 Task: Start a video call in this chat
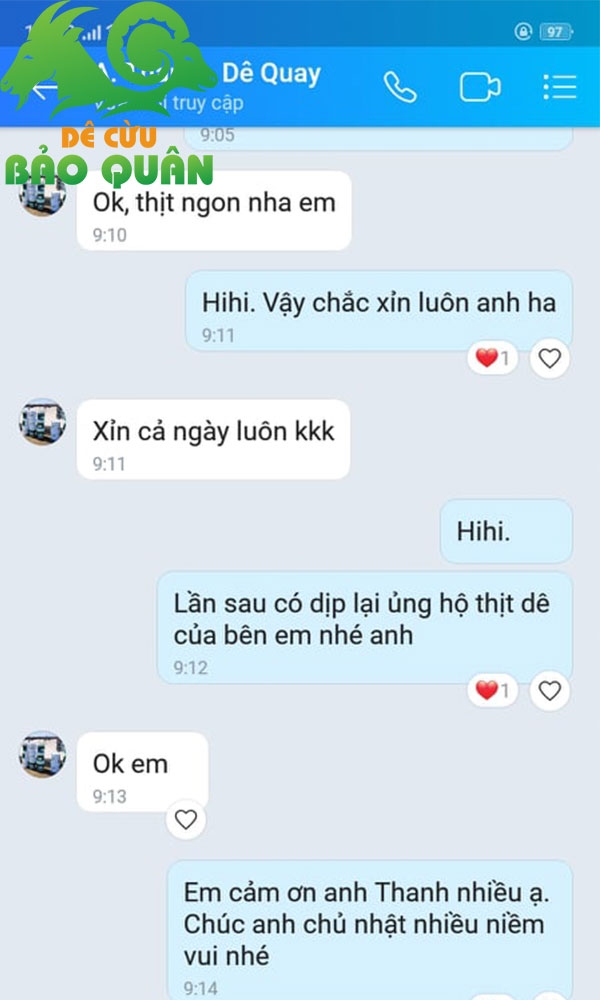(480, 87)
